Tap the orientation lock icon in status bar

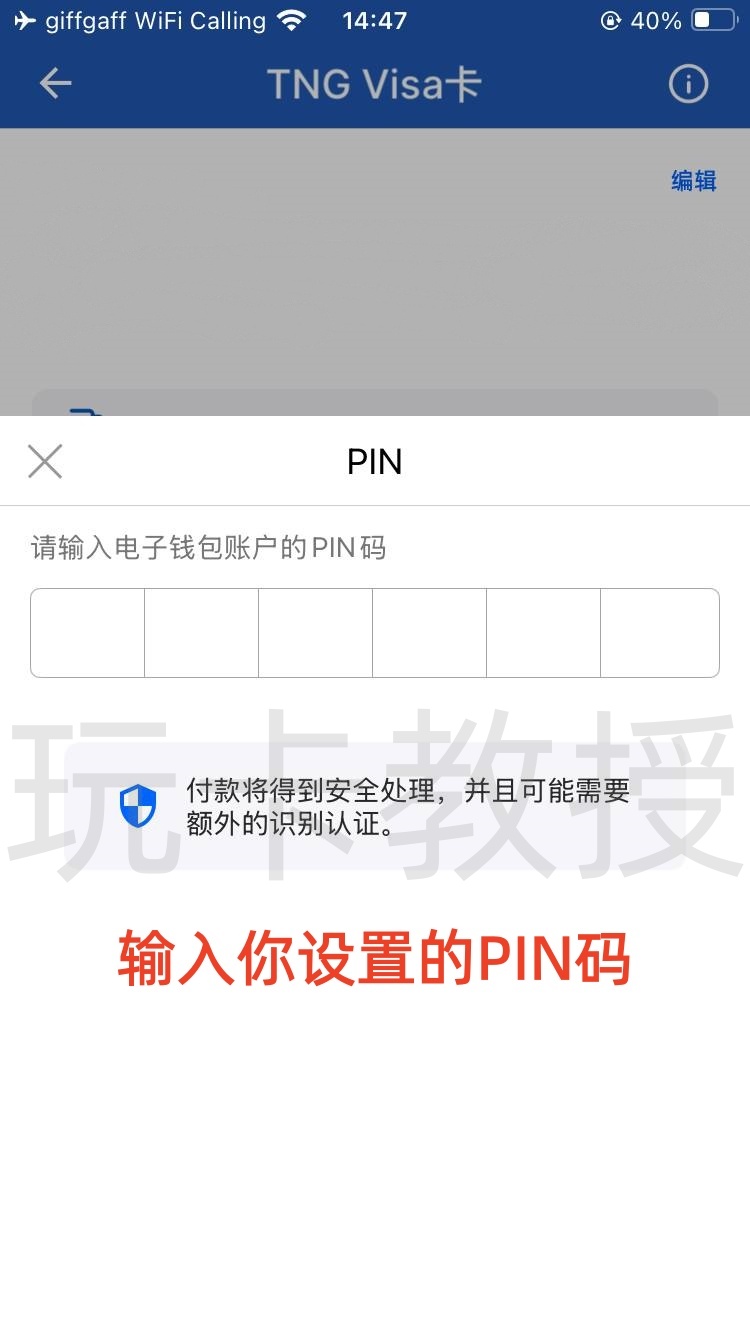pos(610,18)
